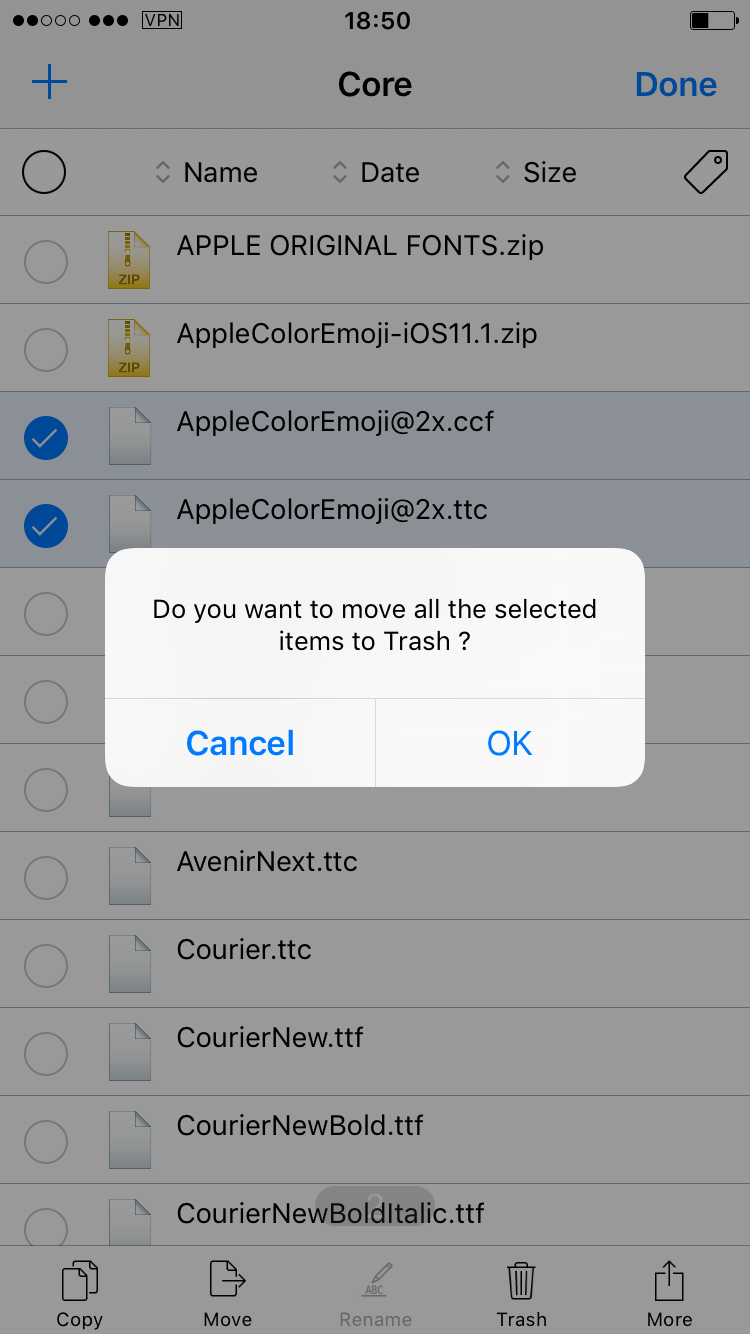
Task: Tap the plus add icon
Action: point(49,83)
